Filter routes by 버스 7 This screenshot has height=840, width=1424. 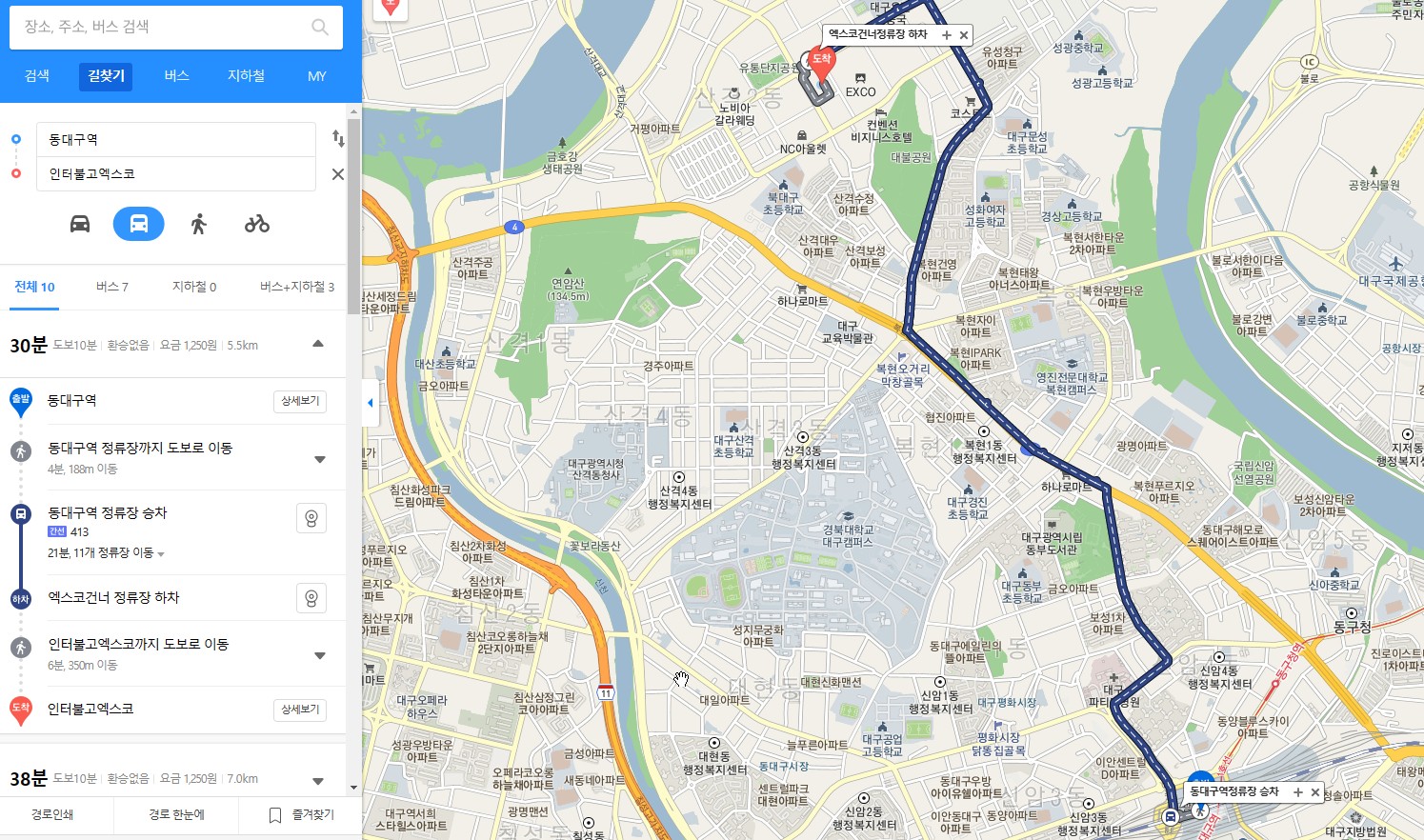pyautogui.click(x=111, y=287)
